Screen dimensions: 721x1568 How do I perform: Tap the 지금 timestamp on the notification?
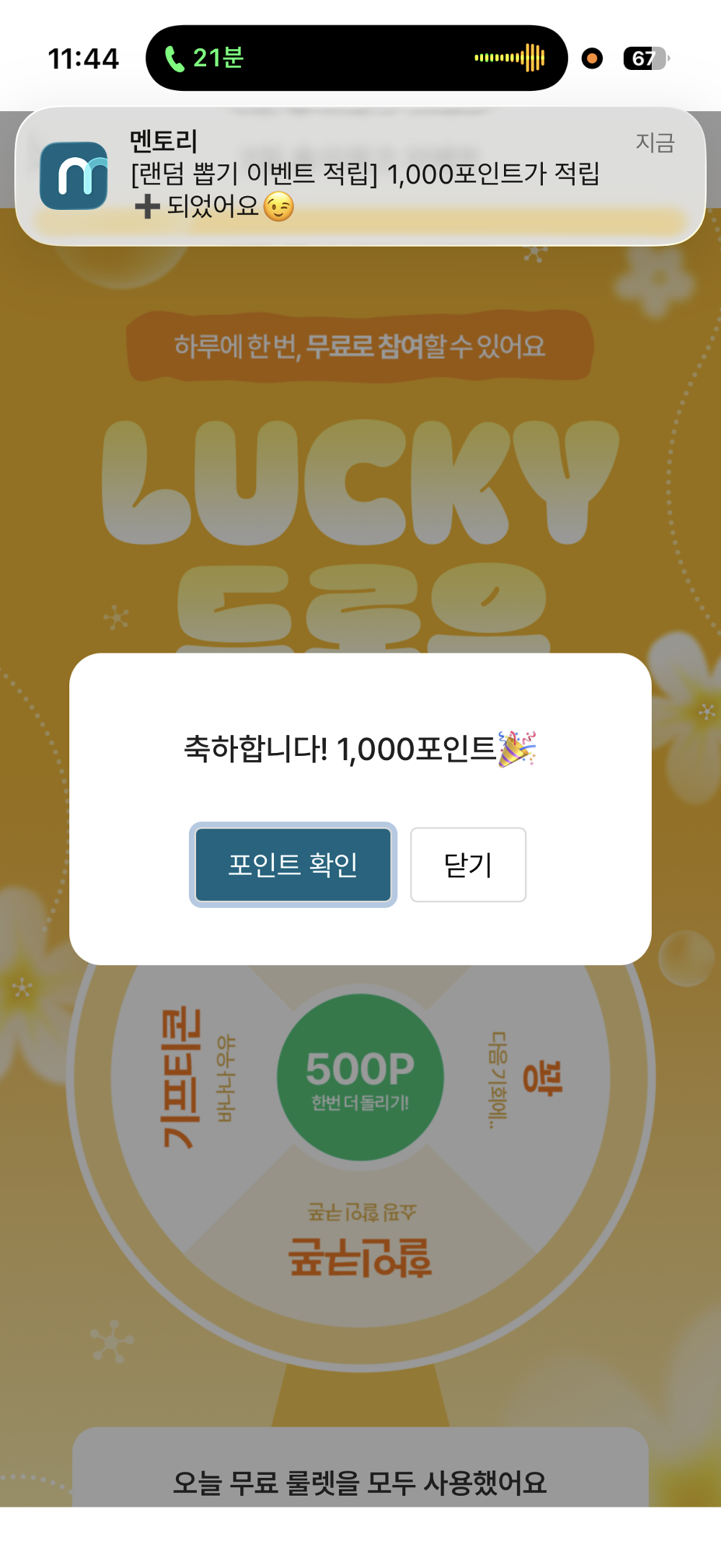click(x=655, y=141)
